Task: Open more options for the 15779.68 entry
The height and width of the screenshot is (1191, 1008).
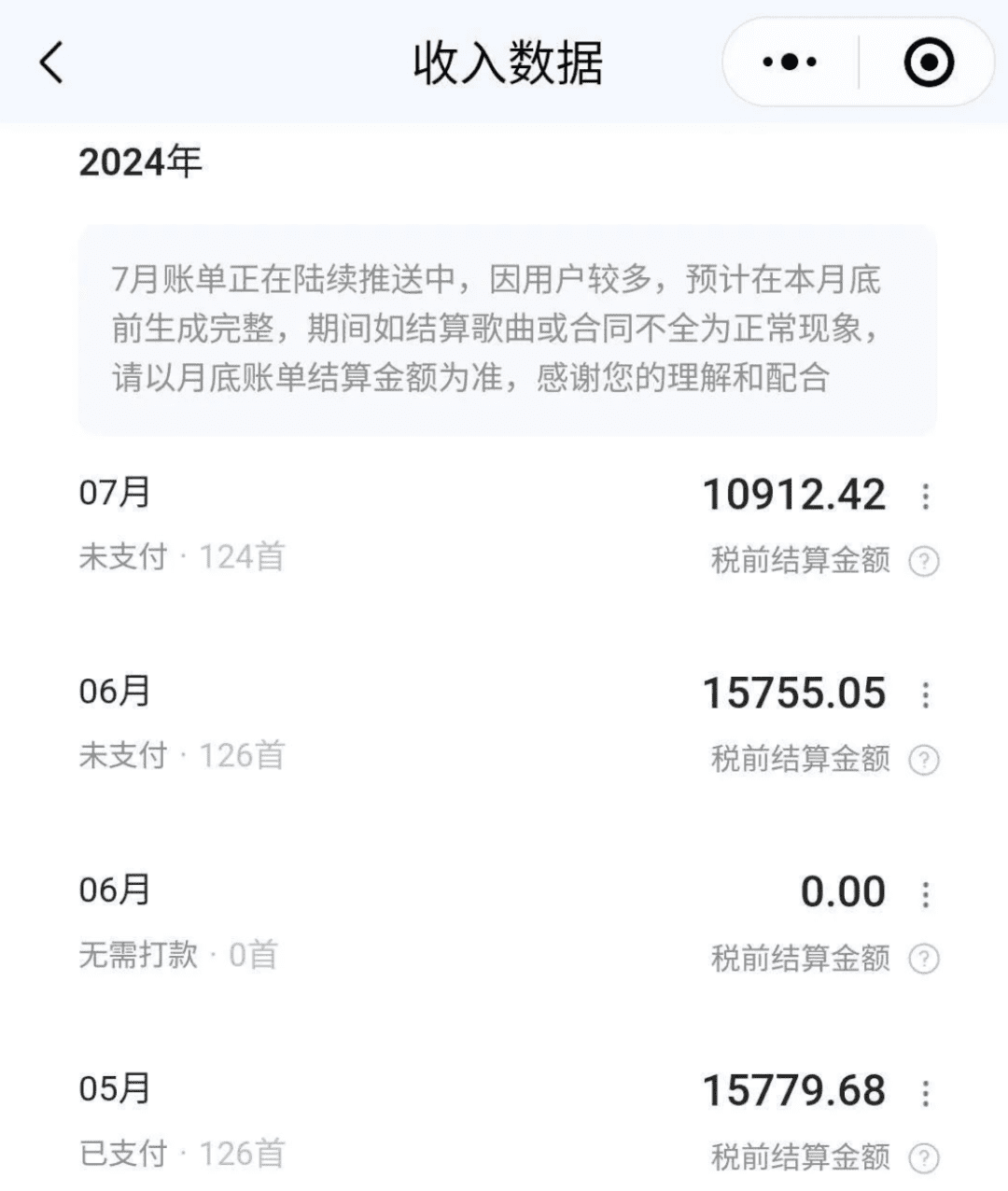Action: click(x=925, y=1092)
